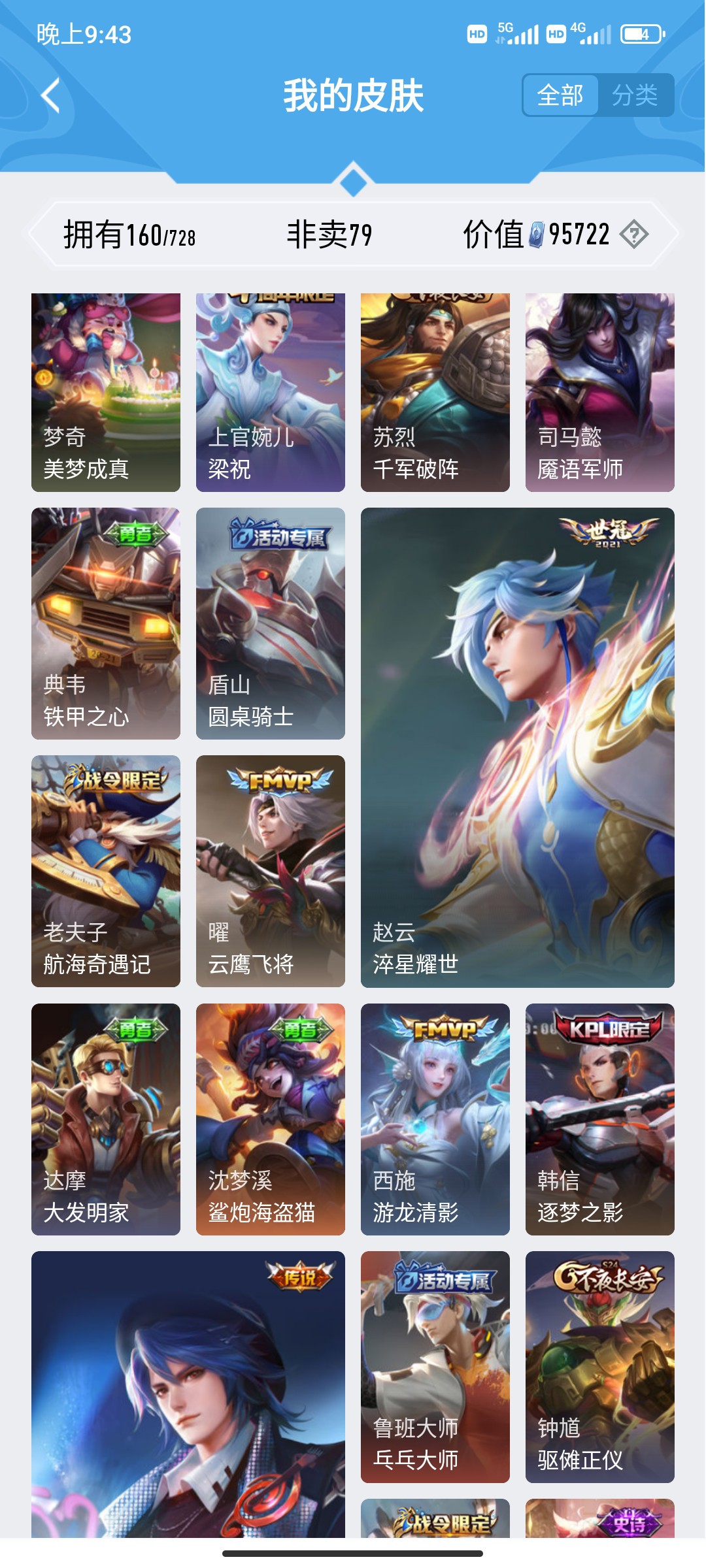The image size is (706, 1568).
Task: Open the 曜 云鹰飞将 skin
Action: pos(271,871)
